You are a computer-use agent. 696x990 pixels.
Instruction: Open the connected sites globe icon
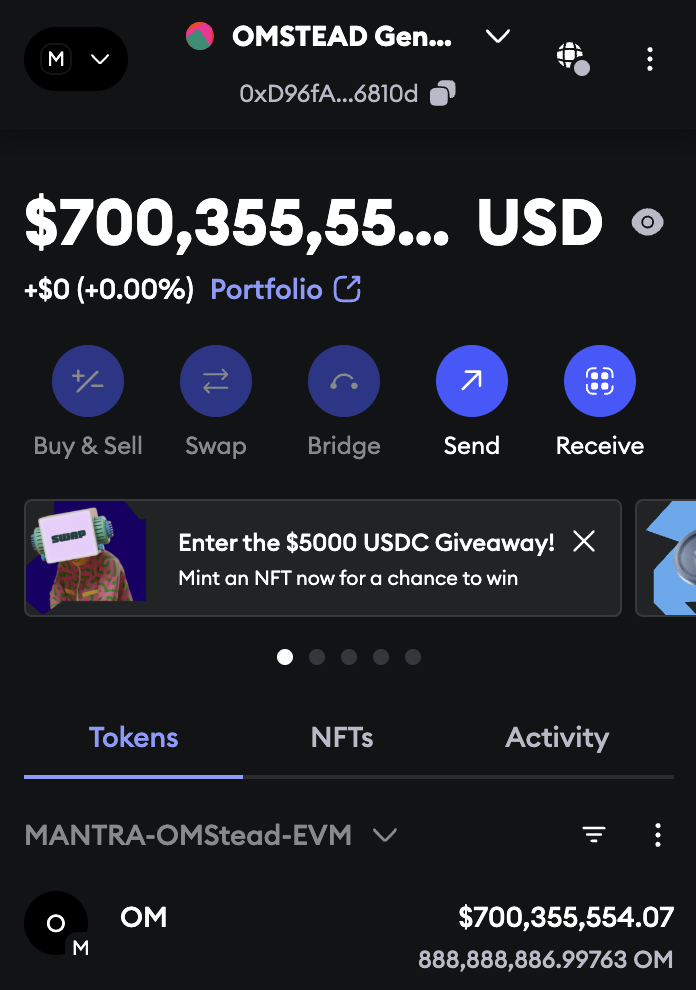point(571,57)
